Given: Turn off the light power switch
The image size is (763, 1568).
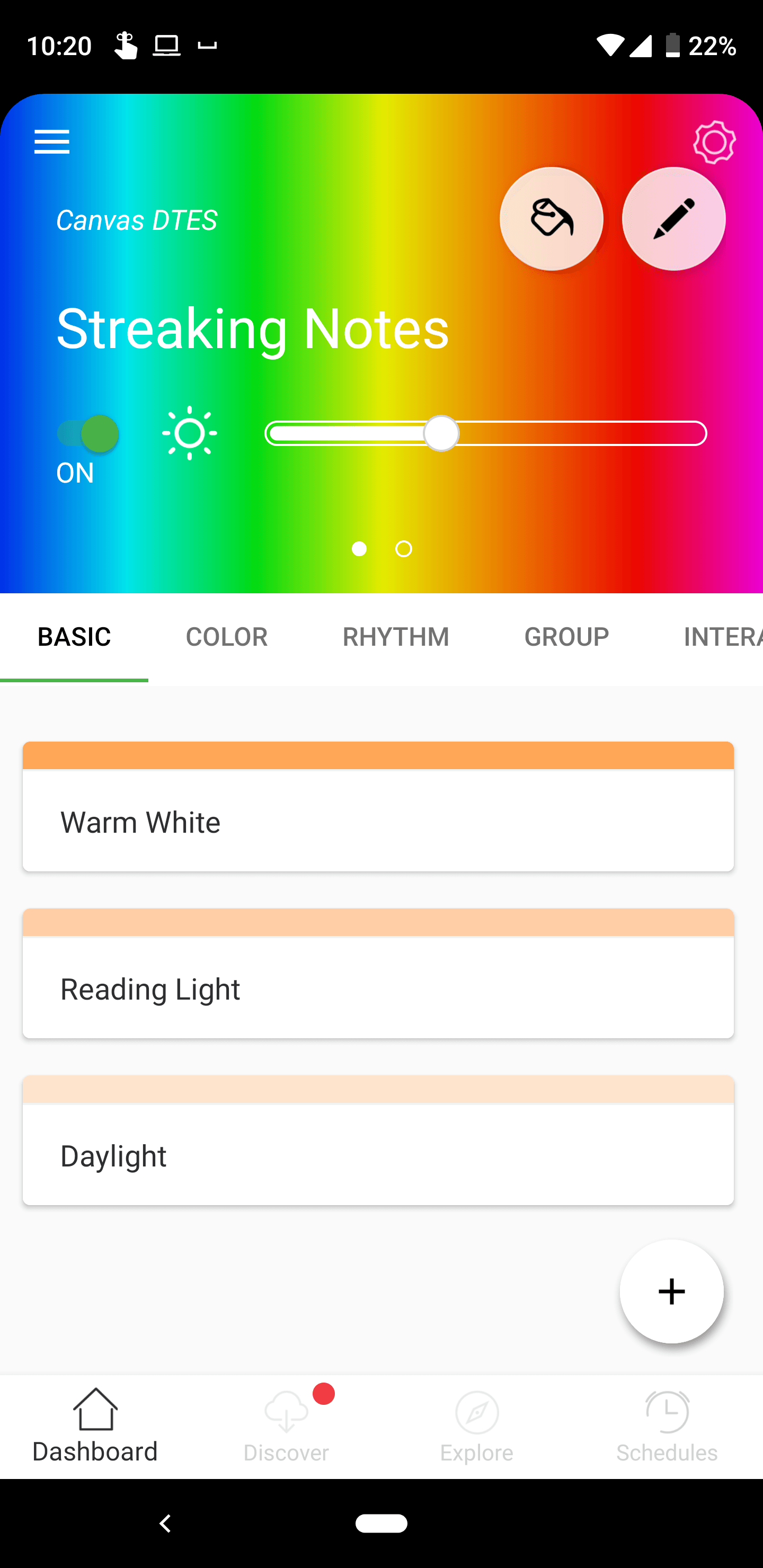Looking at the screenshot, I should (x=89, y=434).
